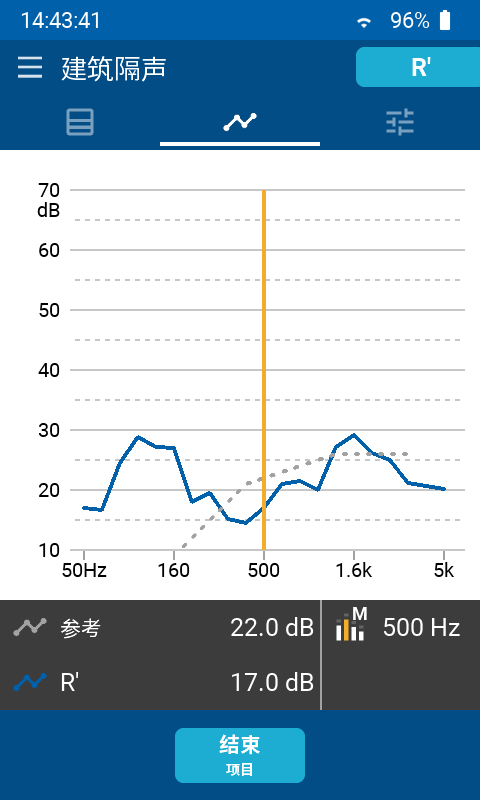Tap the 500 Hz frequency band selector
The height and width of the screenshot is (800, 480).
click(400, 627)
